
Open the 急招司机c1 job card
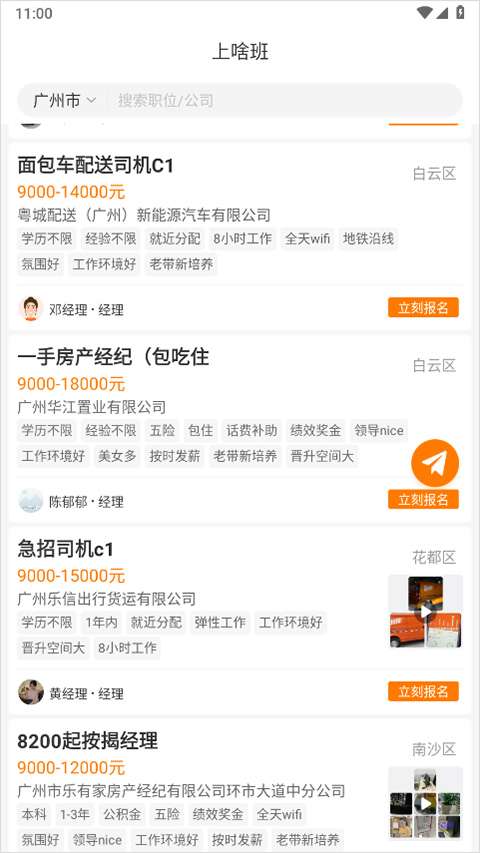pos(240,621)
